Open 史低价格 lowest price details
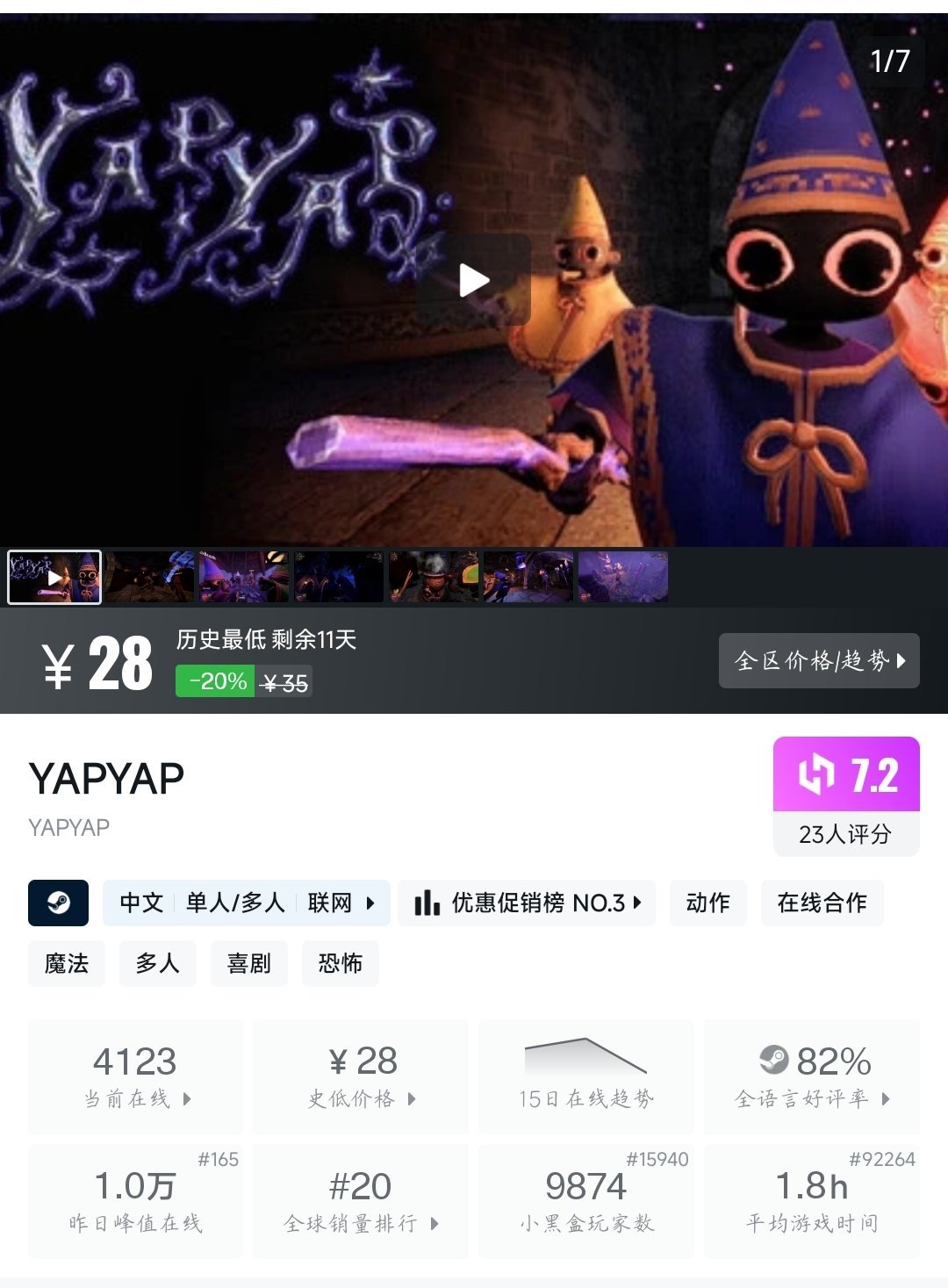Viewport: 948px width, 1288px height. [361, 1076]
